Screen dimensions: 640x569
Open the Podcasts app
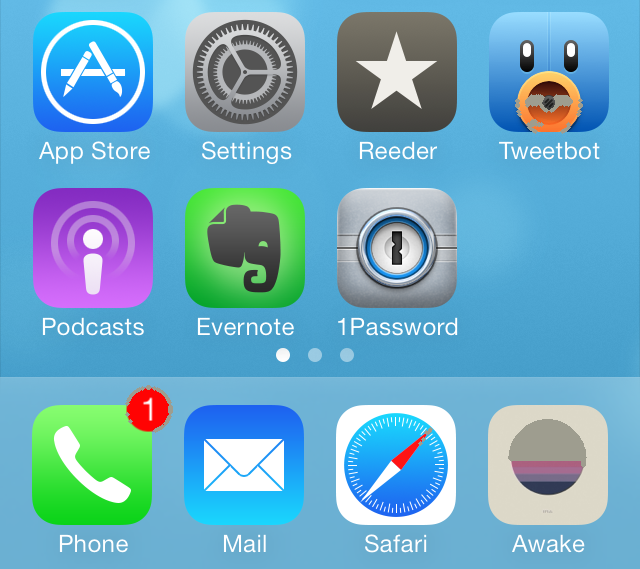(93, 248)
